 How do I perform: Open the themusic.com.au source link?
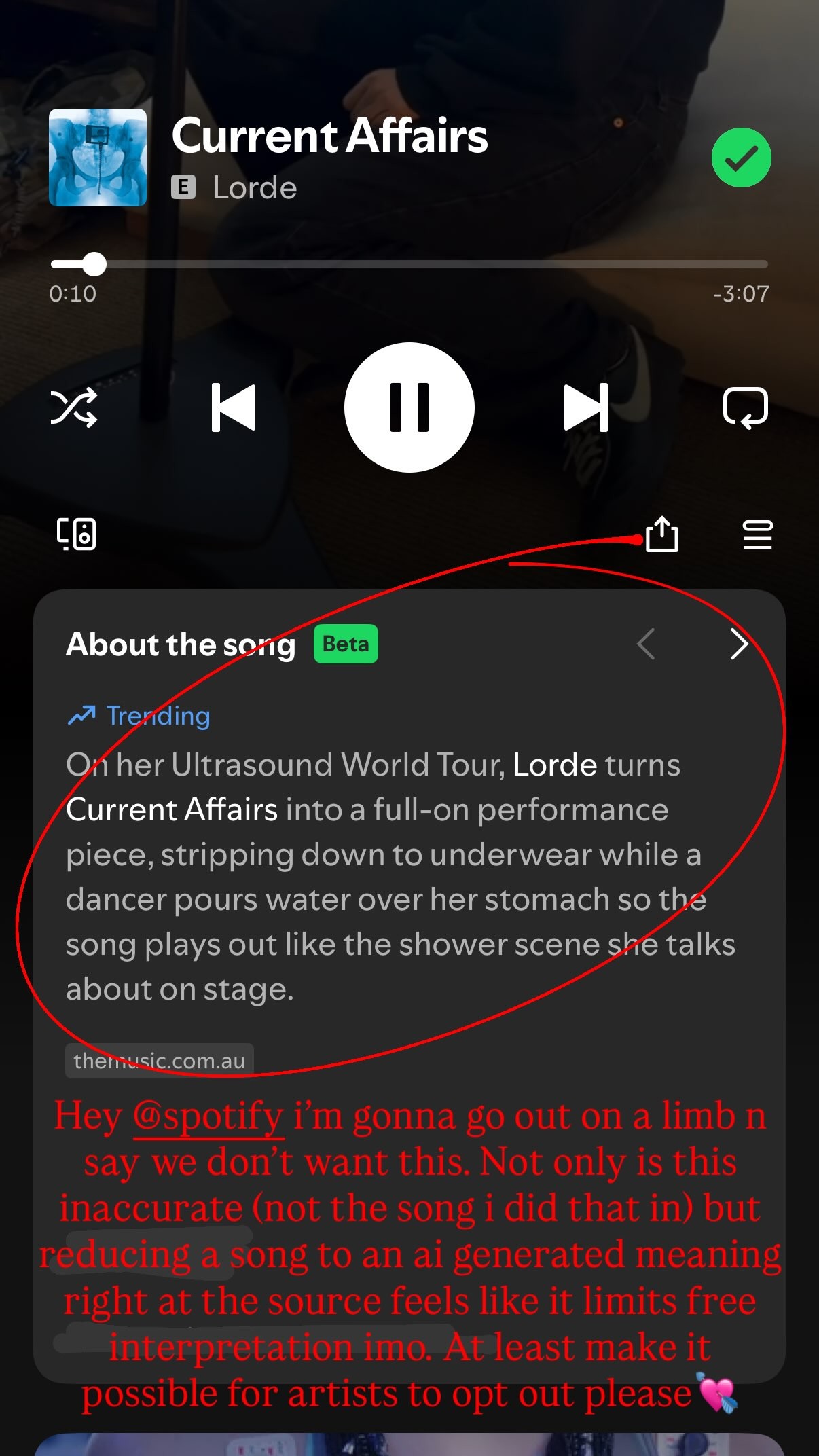tap(160, 1061)
